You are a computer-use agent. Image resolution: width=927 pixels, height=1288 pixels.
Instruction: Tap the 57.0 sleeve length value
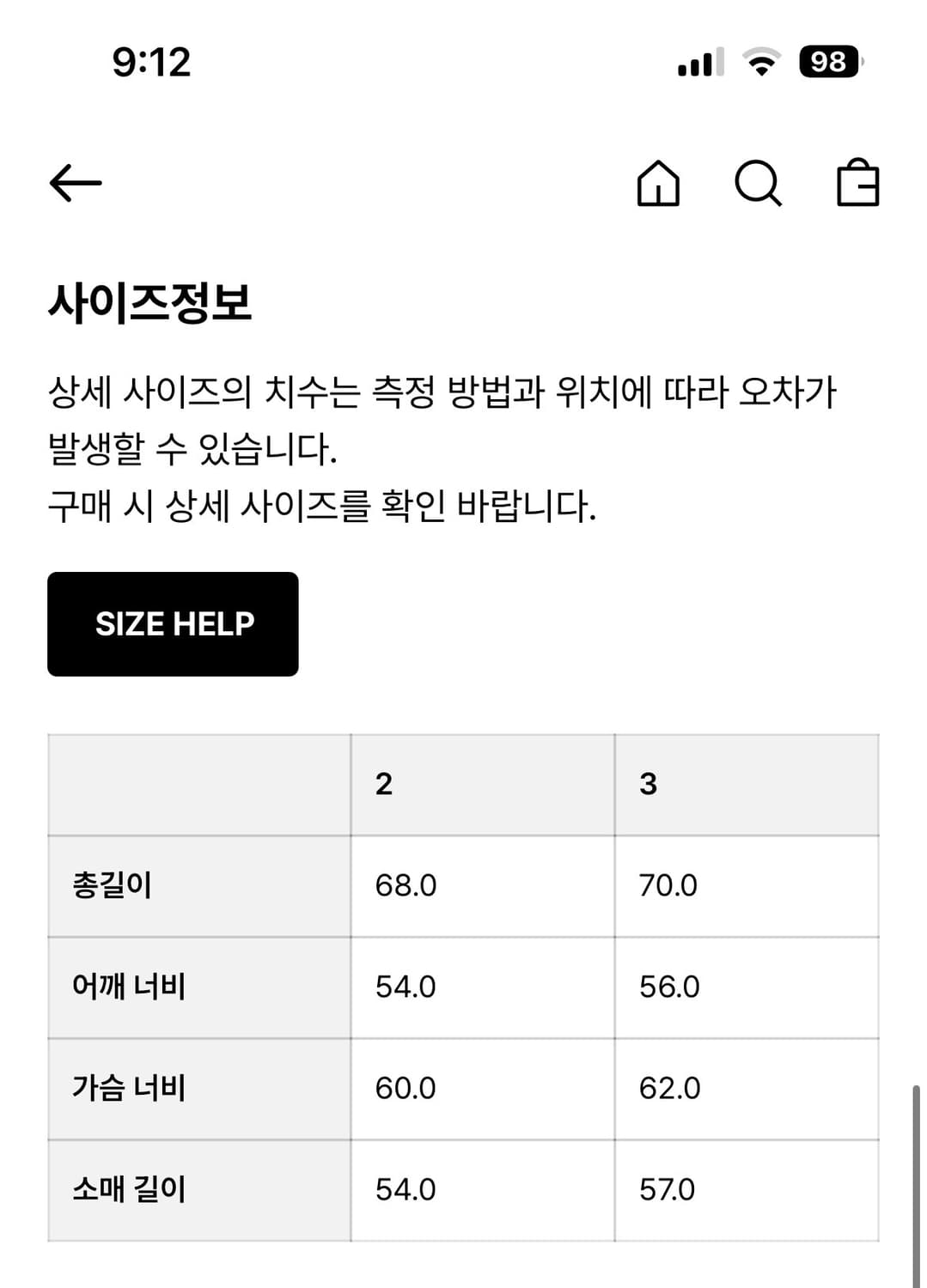pyautogui.click(x=669, y=1189)
